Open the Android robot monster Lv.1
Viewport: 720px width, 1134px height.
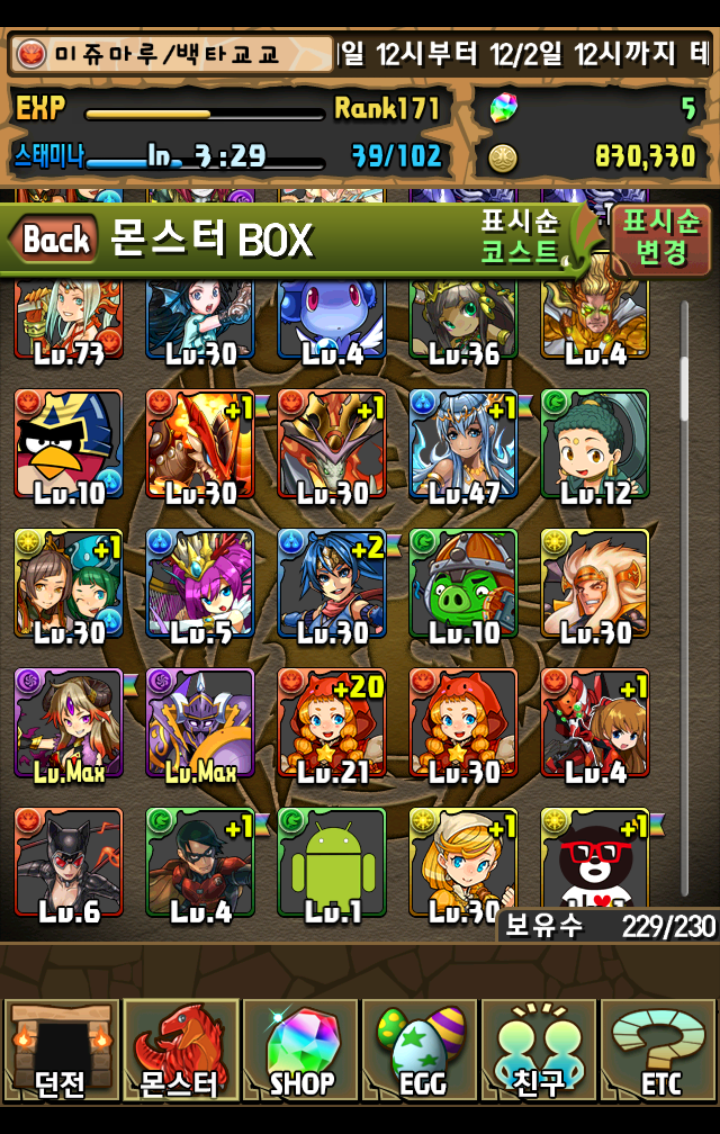332,864
